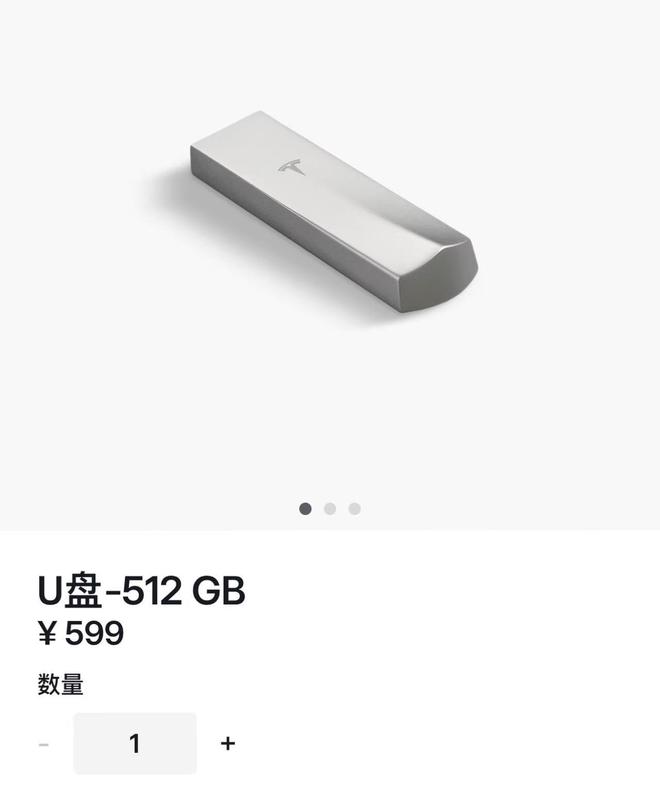Decrease quantity with the minus button
The image size is (660, 809).
coord(44,744)
